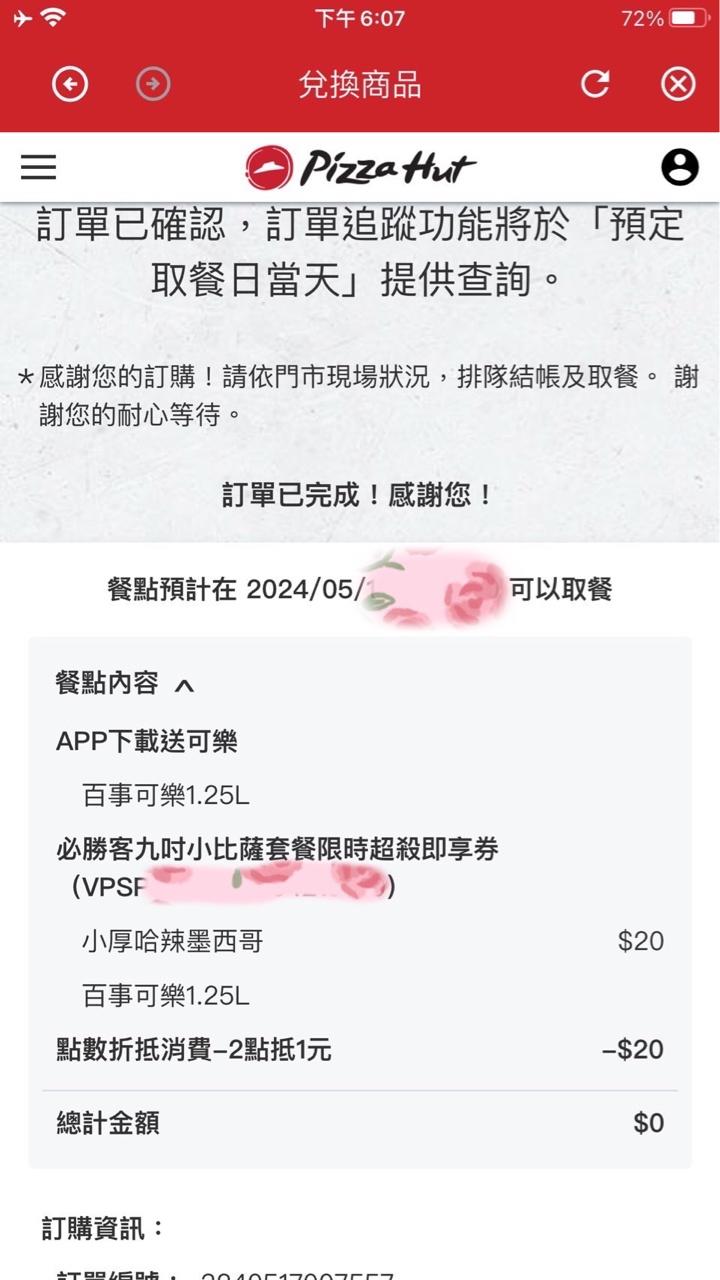The height and width of the screenshot is (1280, 720).
Task: Open the hamburger menu
Action: pos(38,167)
